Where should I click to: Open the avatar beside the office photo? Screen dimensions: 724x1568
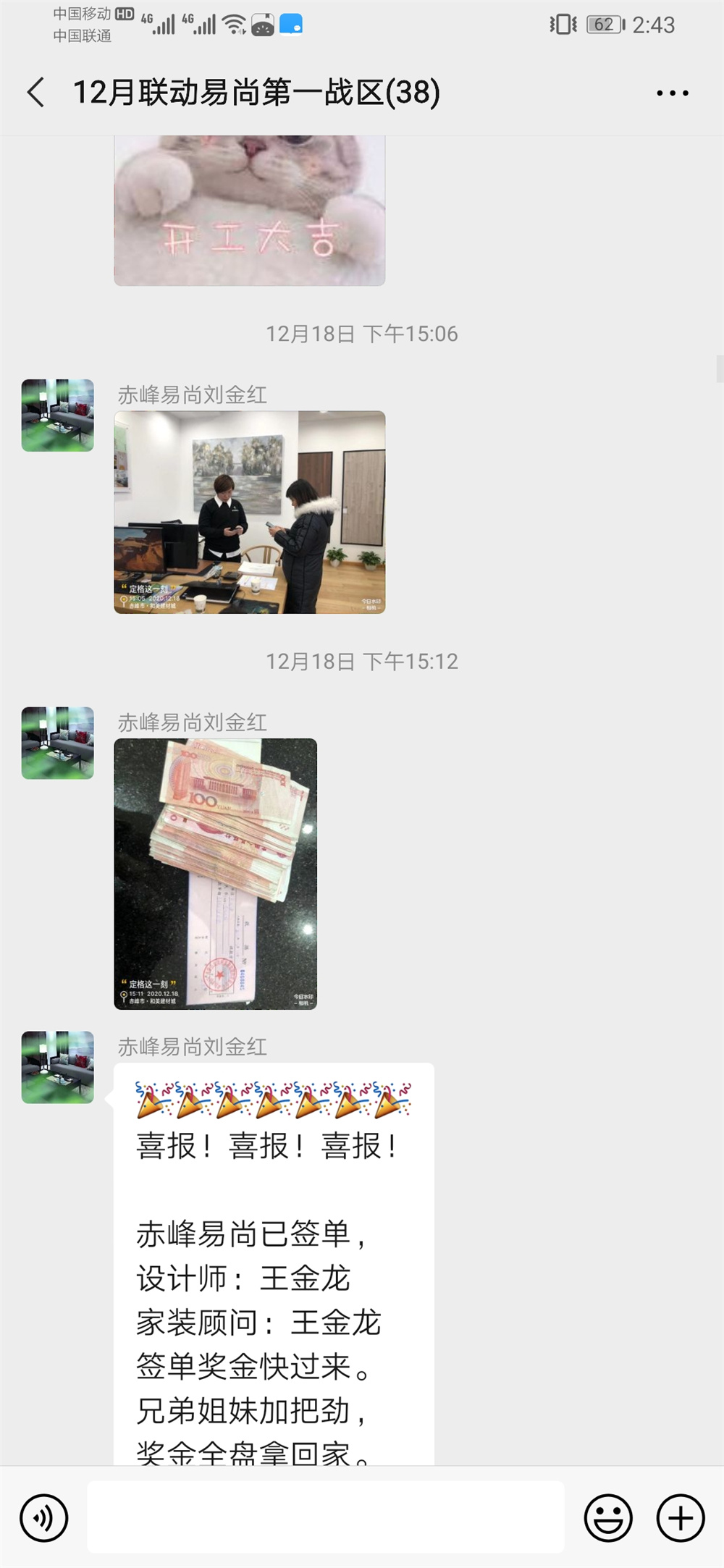pyautogui.click(x=58, y=416)
